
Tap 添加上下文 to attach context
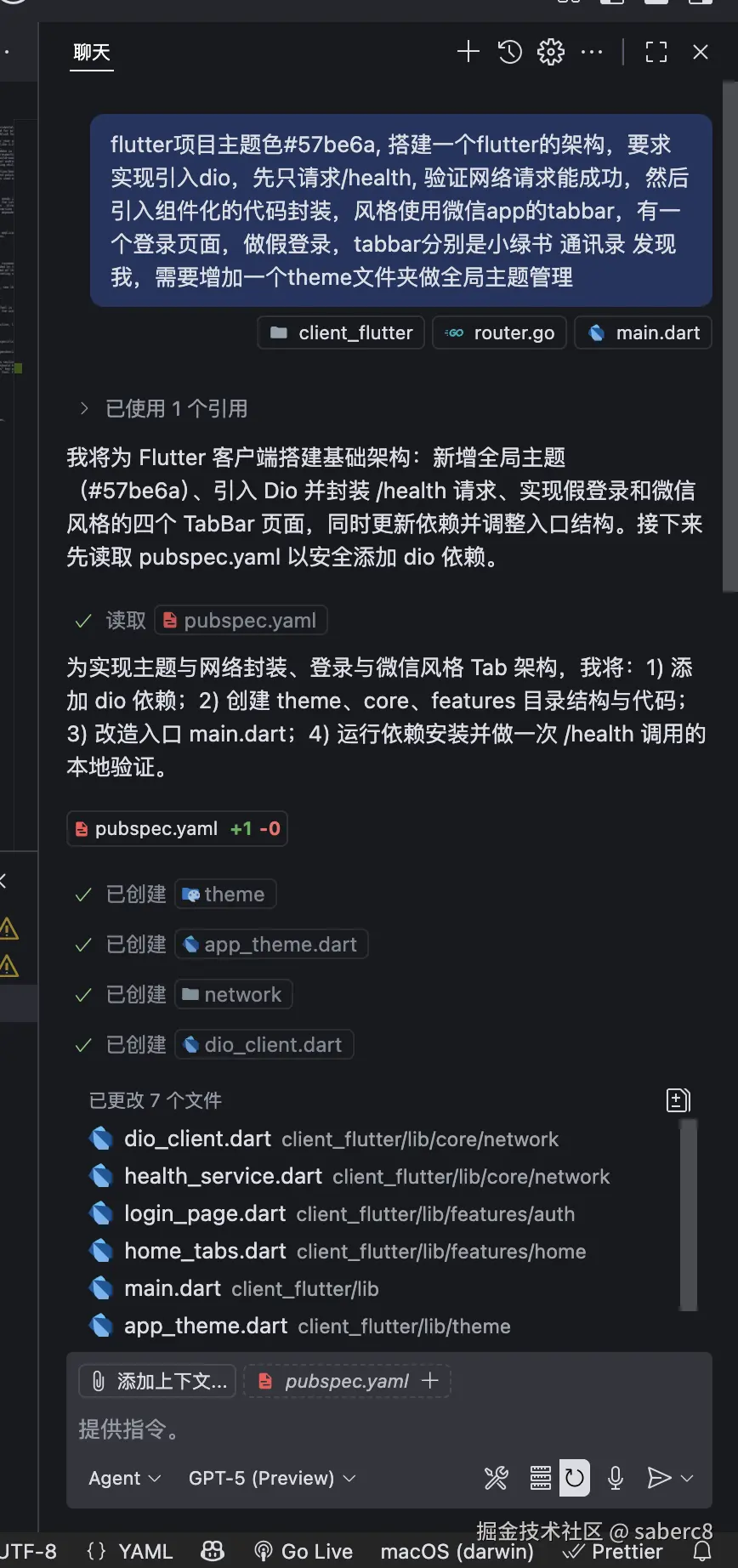[x=157, y=1381]
